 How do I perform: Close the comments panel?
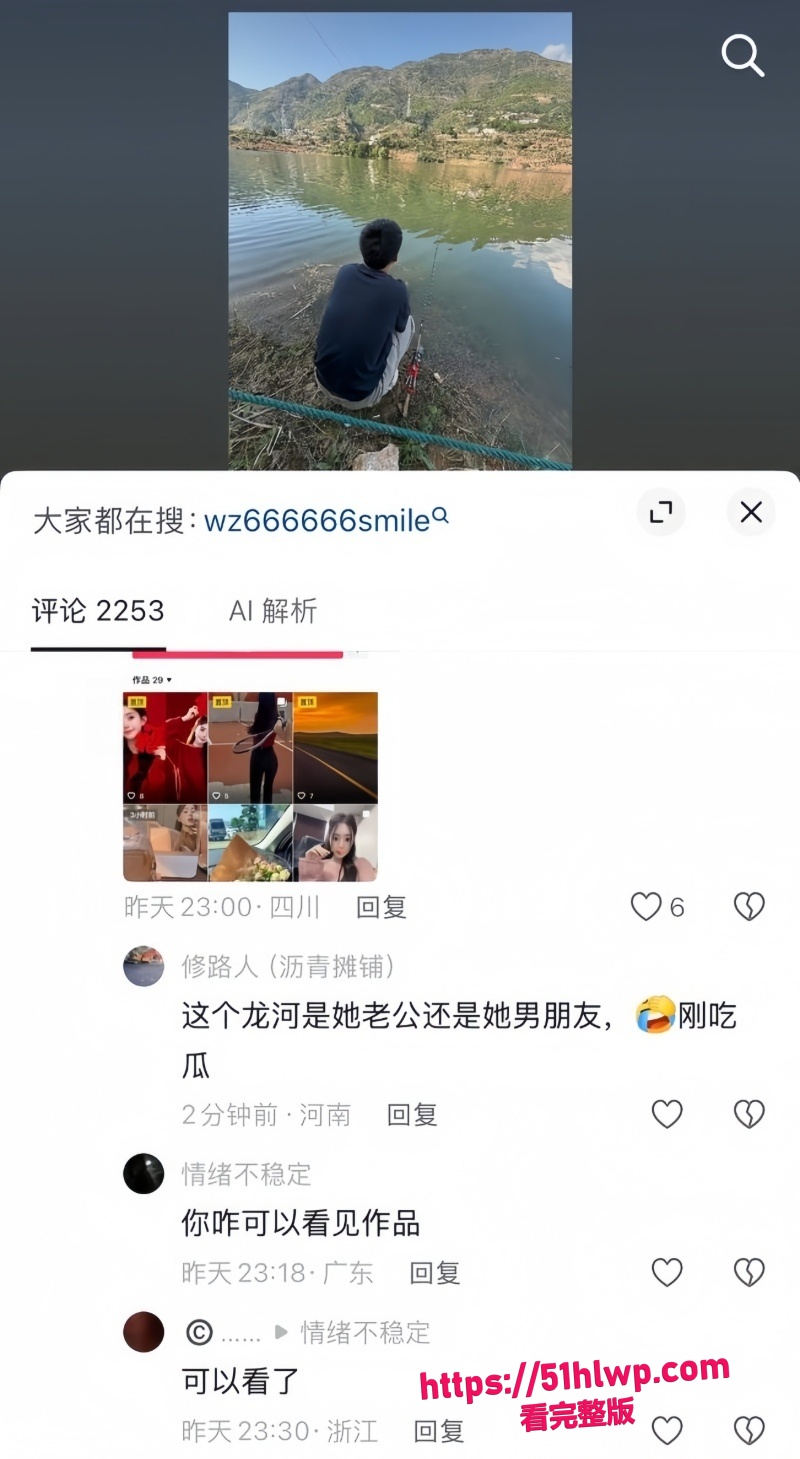point(751,512)
